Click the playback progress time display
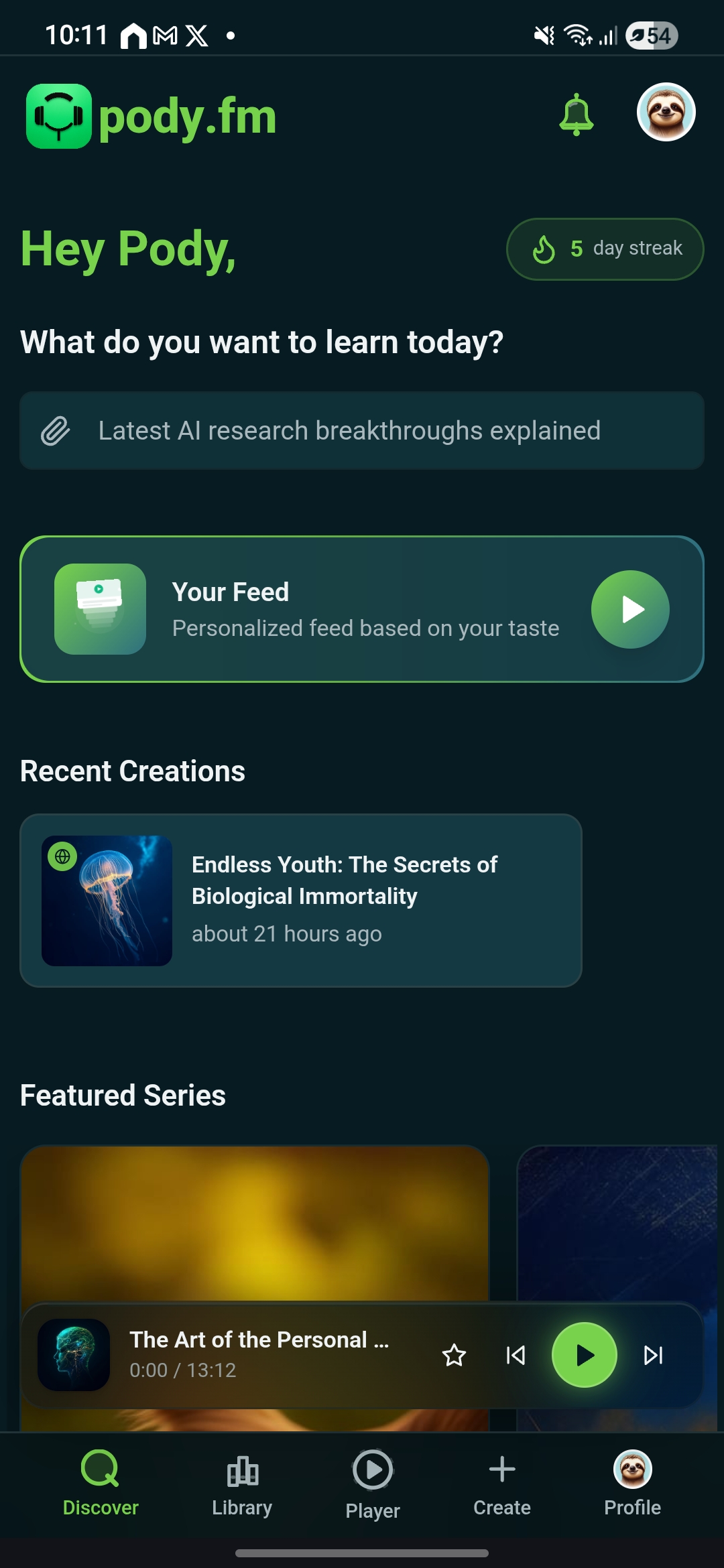724x1568 pixels. 183,1371
